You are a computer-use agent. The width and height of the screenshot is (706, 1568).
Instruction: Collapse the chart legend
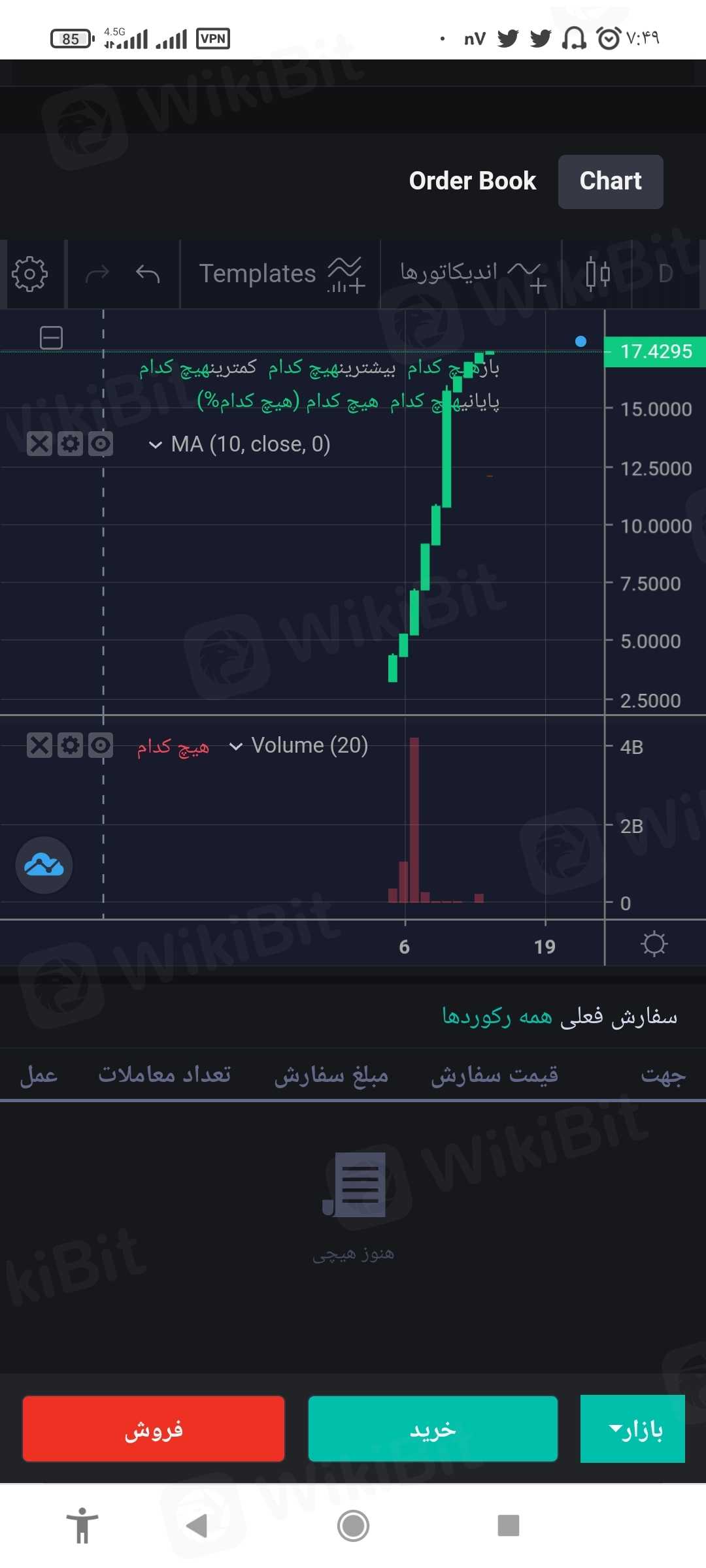[x=51, y=338]
